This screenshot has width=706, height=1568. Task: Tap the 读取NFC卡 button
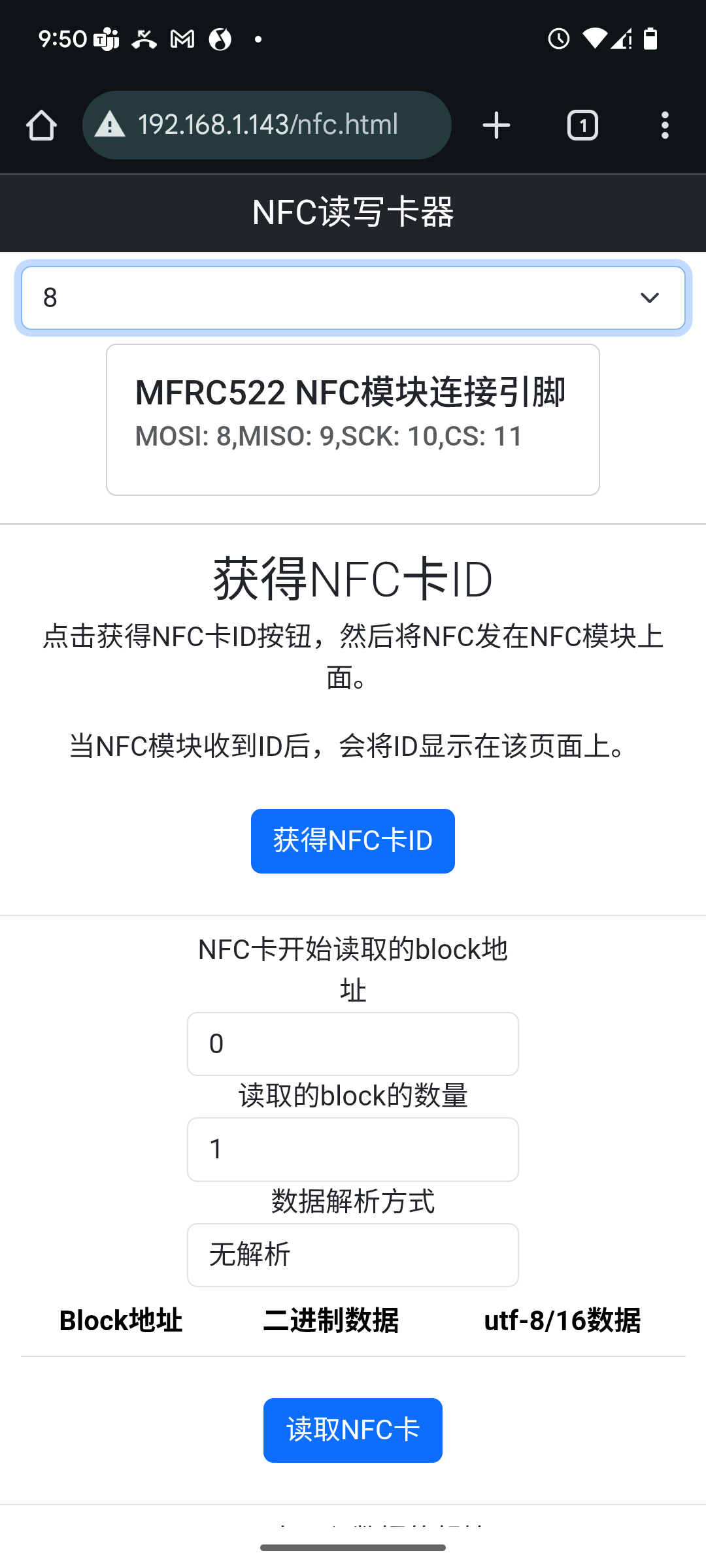click(x=353, y=1430)
